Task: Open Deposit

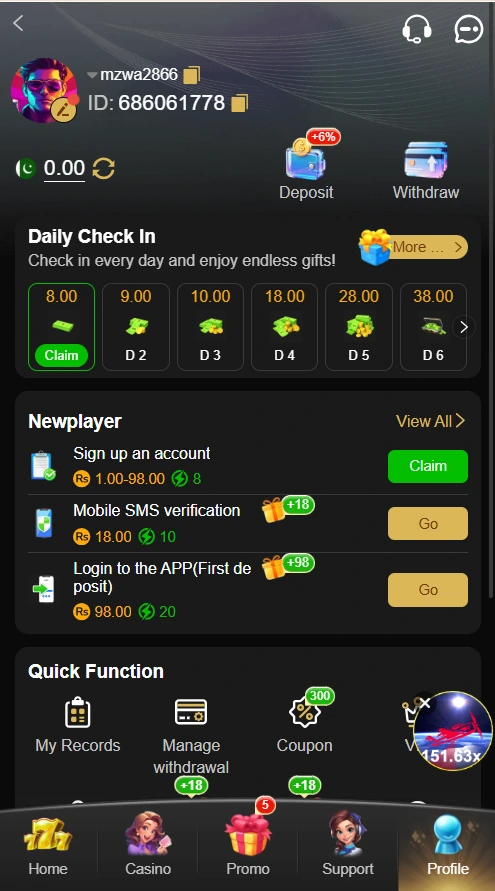Action: (306, 169)
